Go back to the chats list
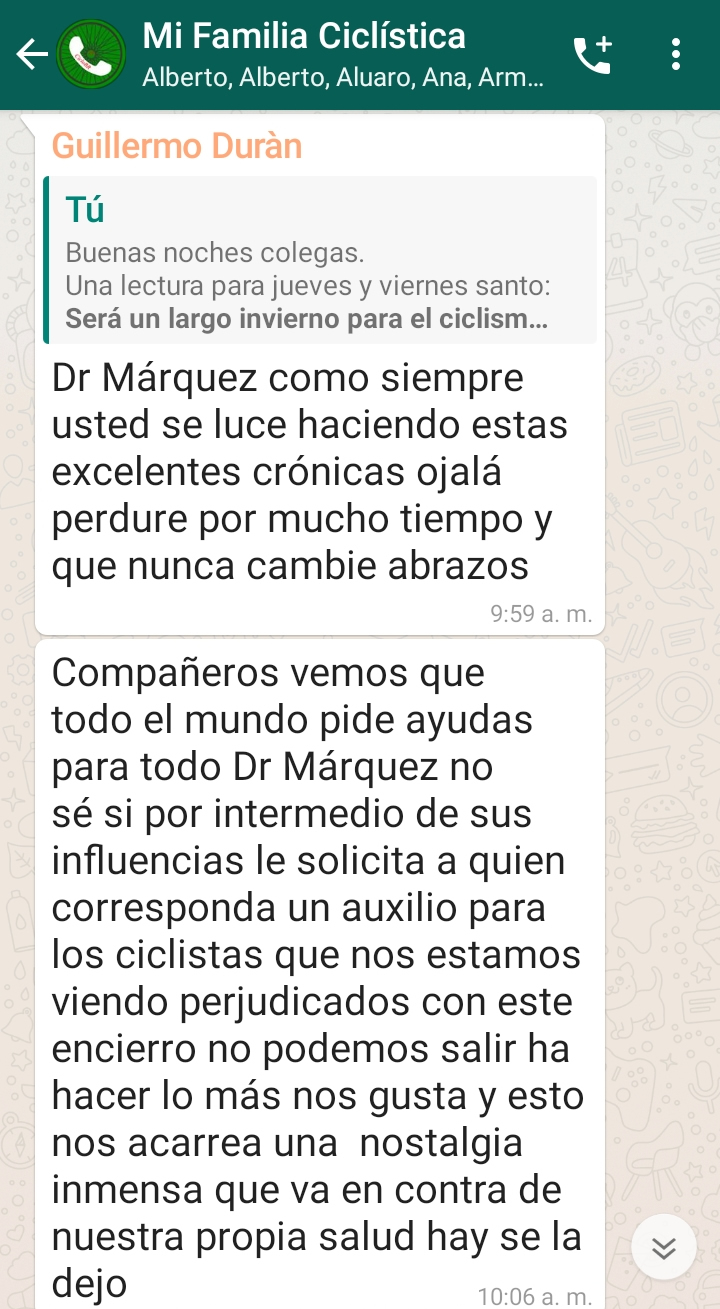This screenshot has height=1309, width=720. pos(31,55)
